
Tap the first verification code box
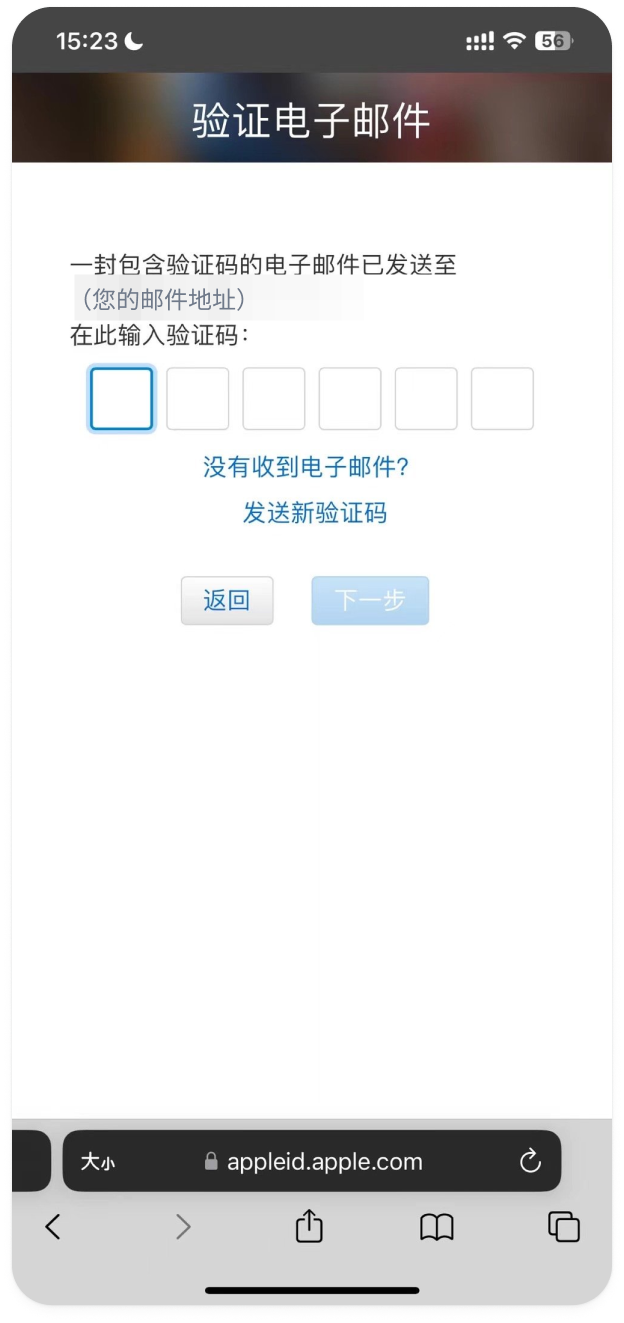click(x=122, y=399)
